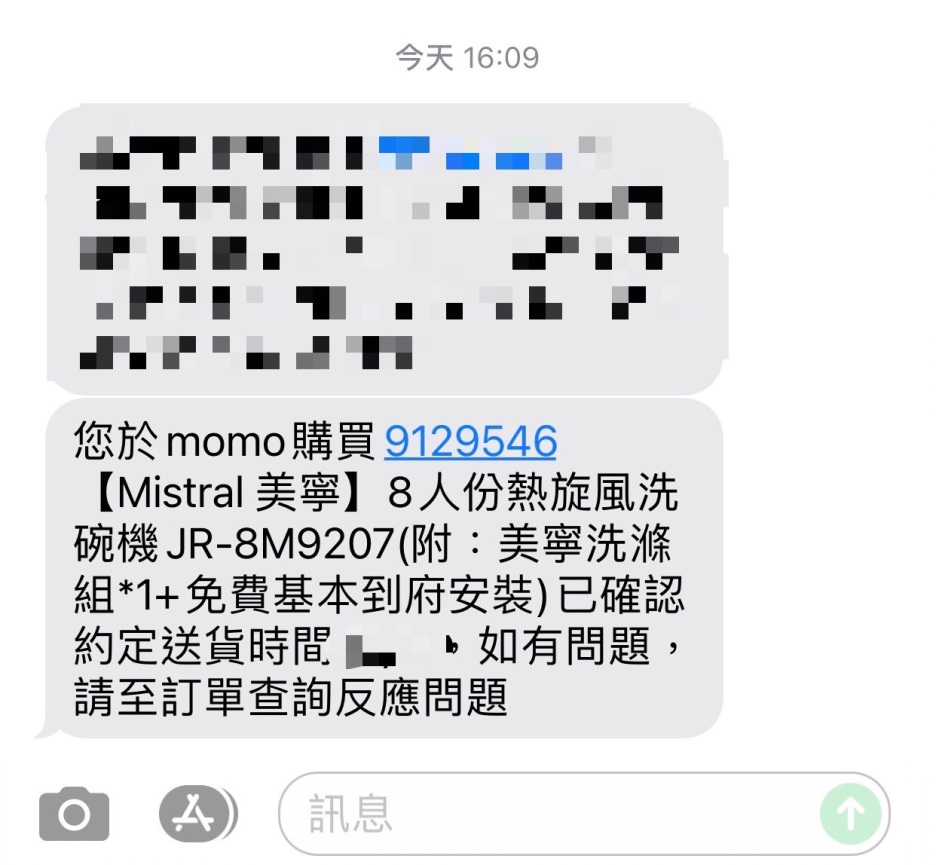Screen dimensions: 936x865
Task: Tap the green send arrow button
Action: coord(850,813)
